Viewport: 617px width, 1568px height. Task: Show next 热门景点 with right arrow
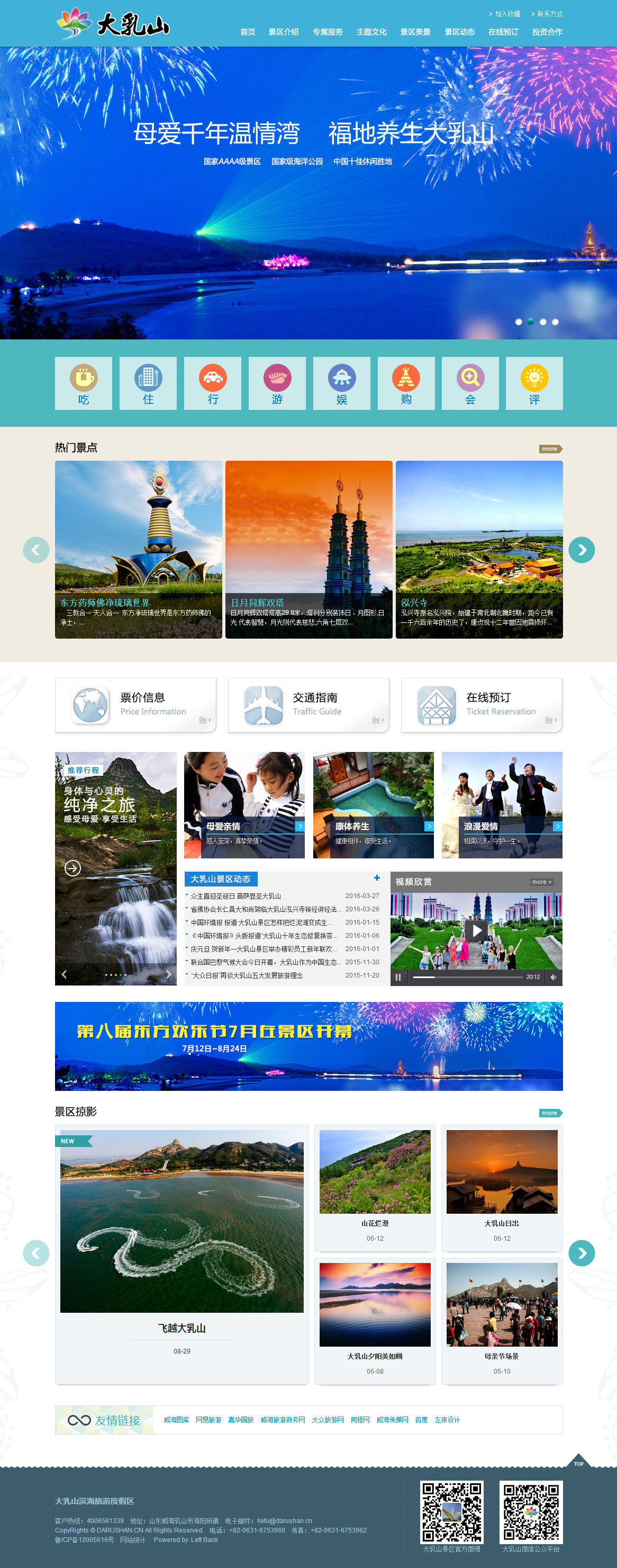point(581,550)
